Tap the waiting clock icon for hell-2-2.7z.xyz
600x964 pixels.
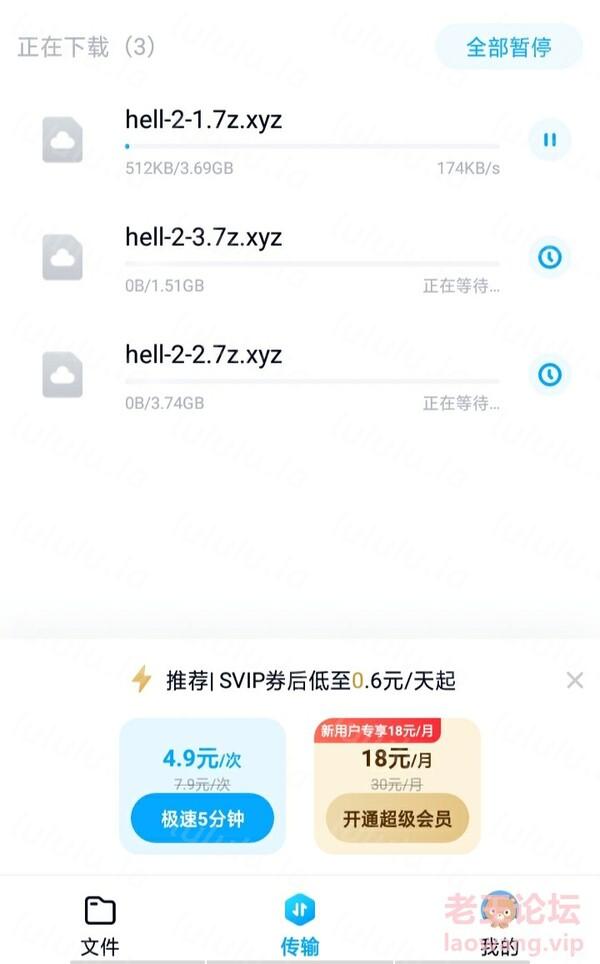click(x=549, y=374)
